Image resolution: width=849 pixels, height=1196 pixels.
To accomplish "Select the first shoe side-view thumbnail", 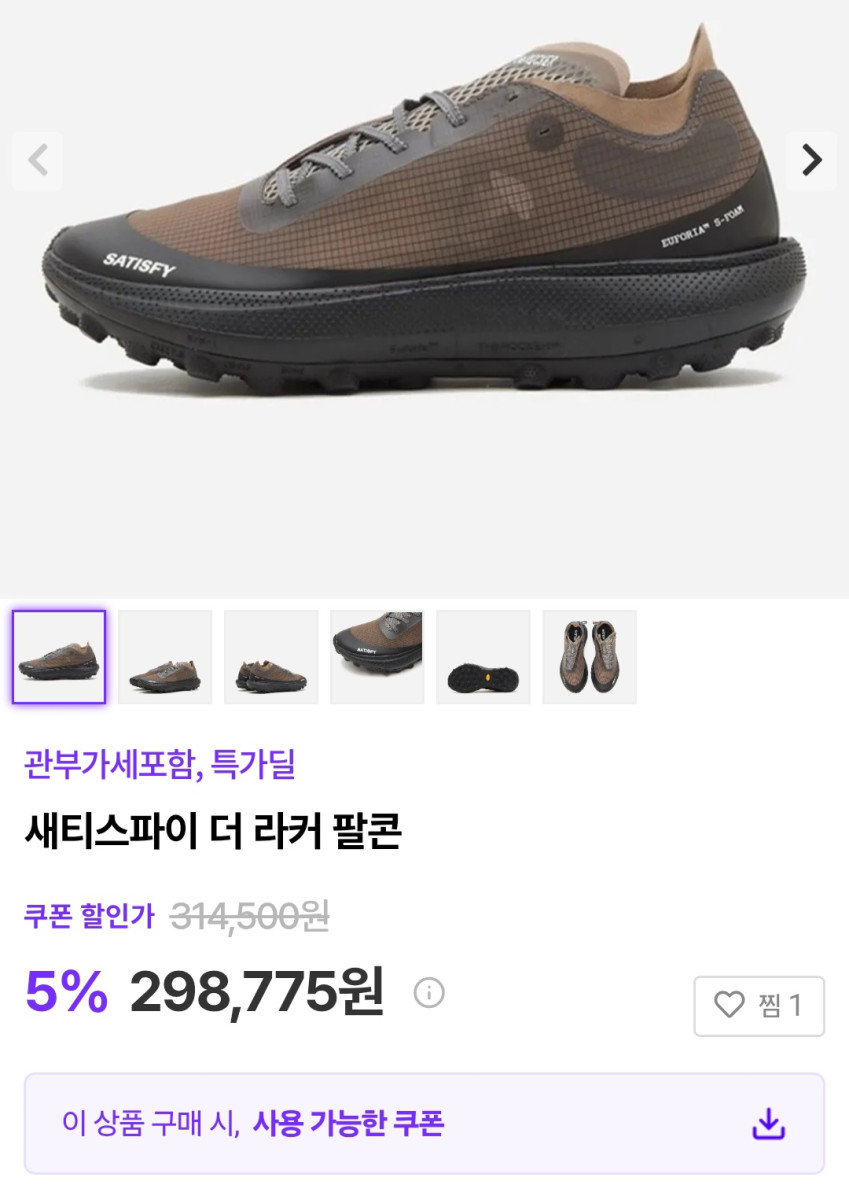I will (59, 657).
